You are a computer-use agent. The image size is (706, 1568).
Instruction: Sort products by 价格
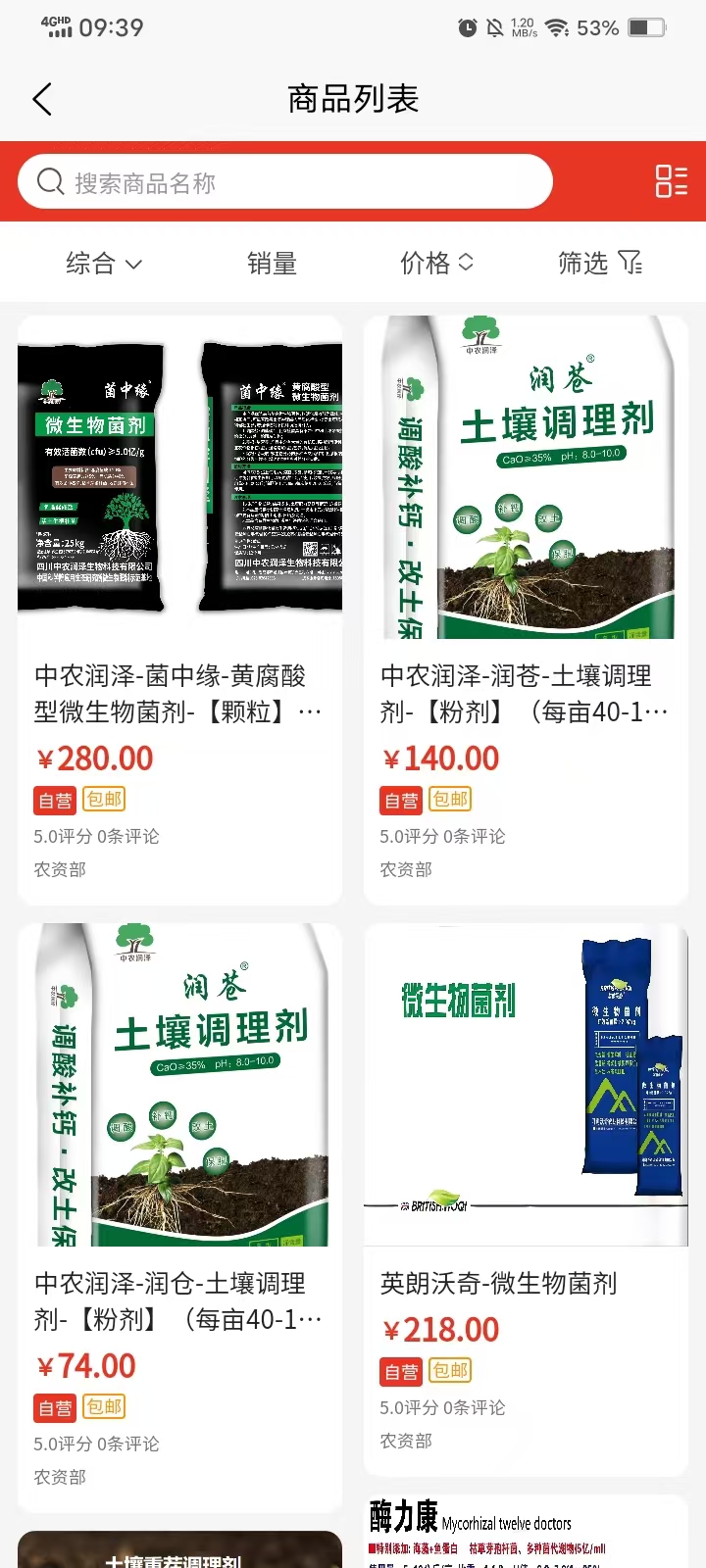tap(436, 263)
